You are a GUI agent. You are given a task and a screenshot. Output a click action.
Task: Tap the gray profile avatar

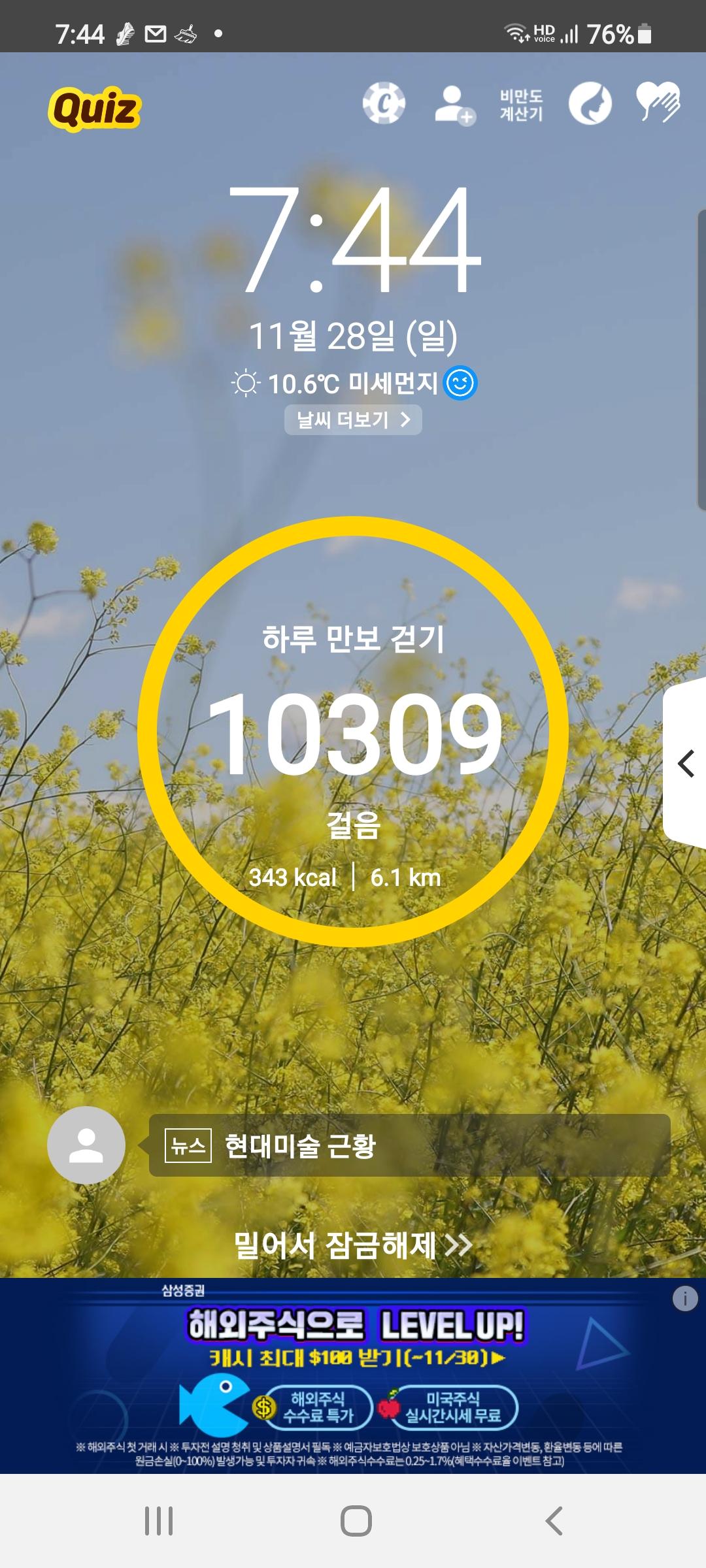click(86, 1145)
